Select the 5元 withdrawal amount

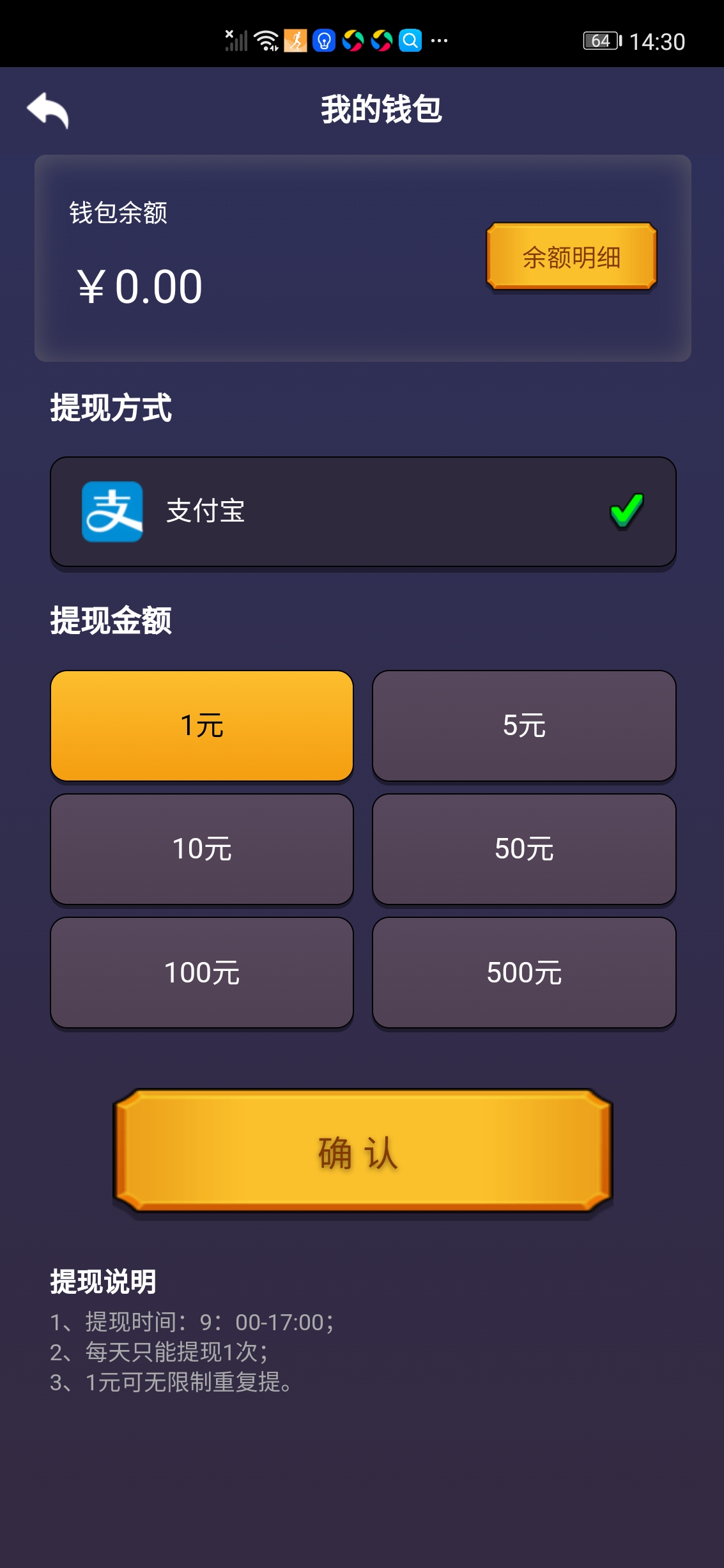(x=524, y=726)
